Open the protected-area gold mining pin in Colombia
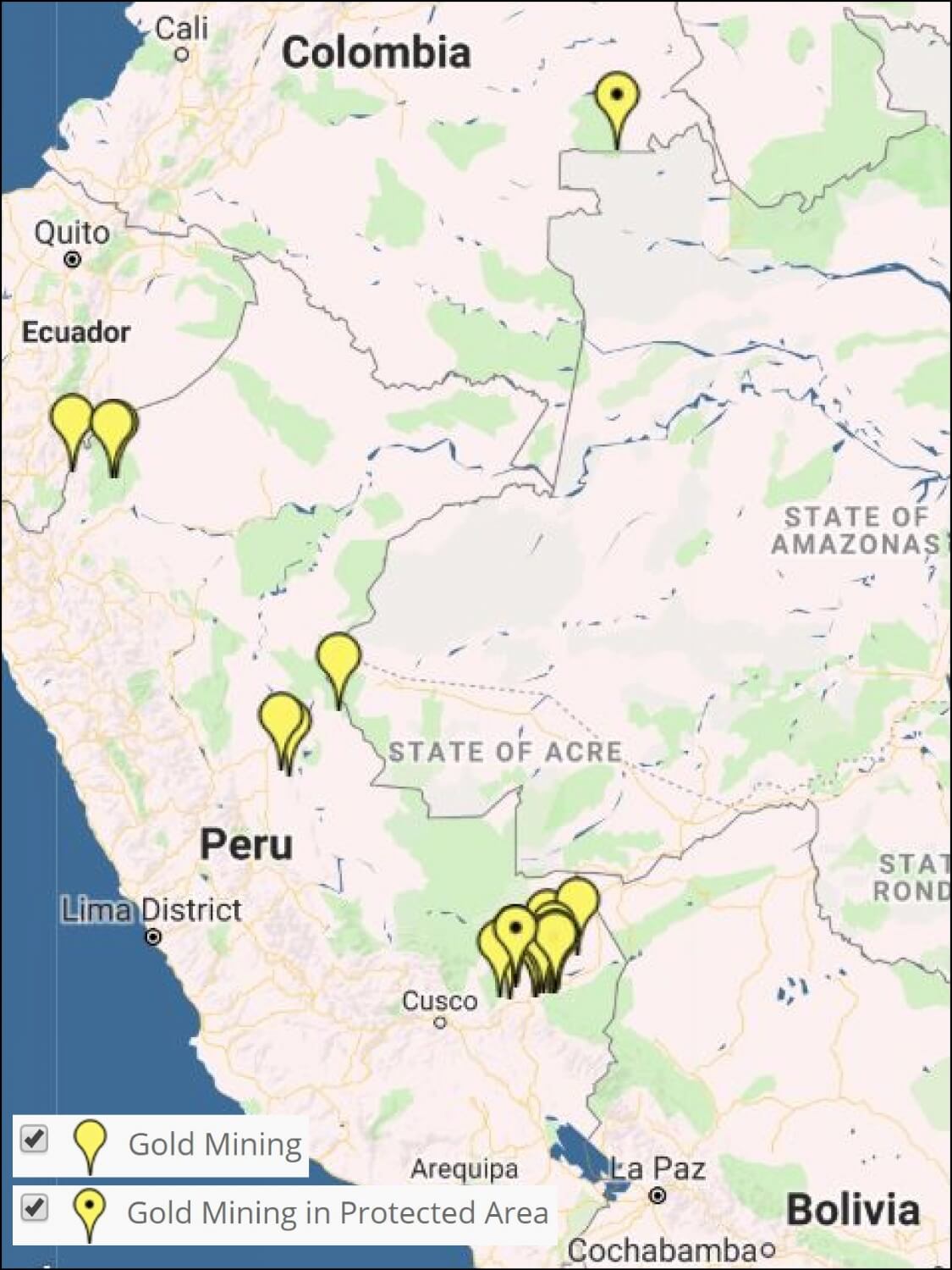This screenshot has width=952, height=1270. pos(617,98)
